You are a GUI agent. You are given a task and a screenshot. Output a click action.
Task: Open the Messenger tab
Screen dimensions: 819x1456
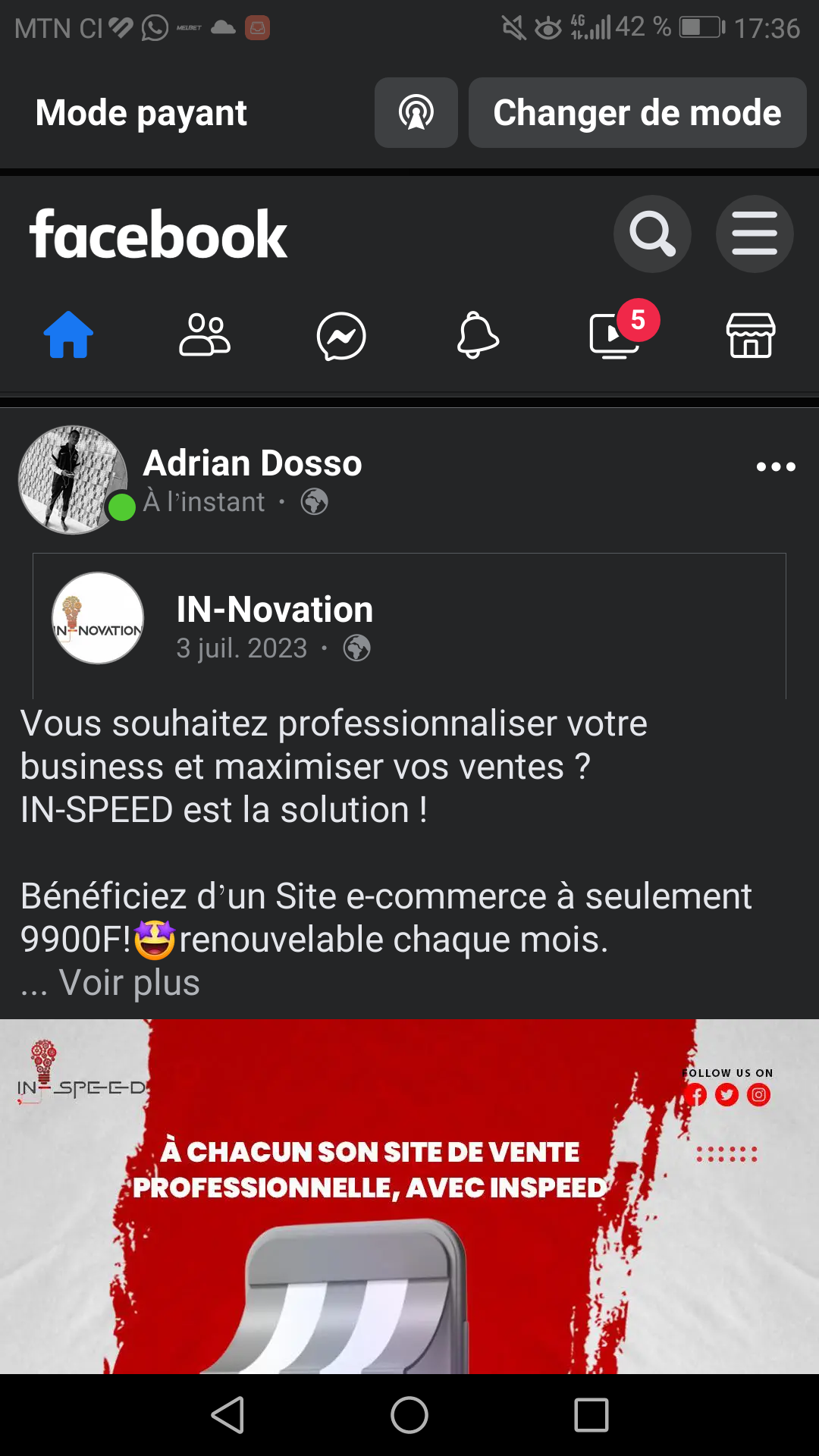[341, 336]
